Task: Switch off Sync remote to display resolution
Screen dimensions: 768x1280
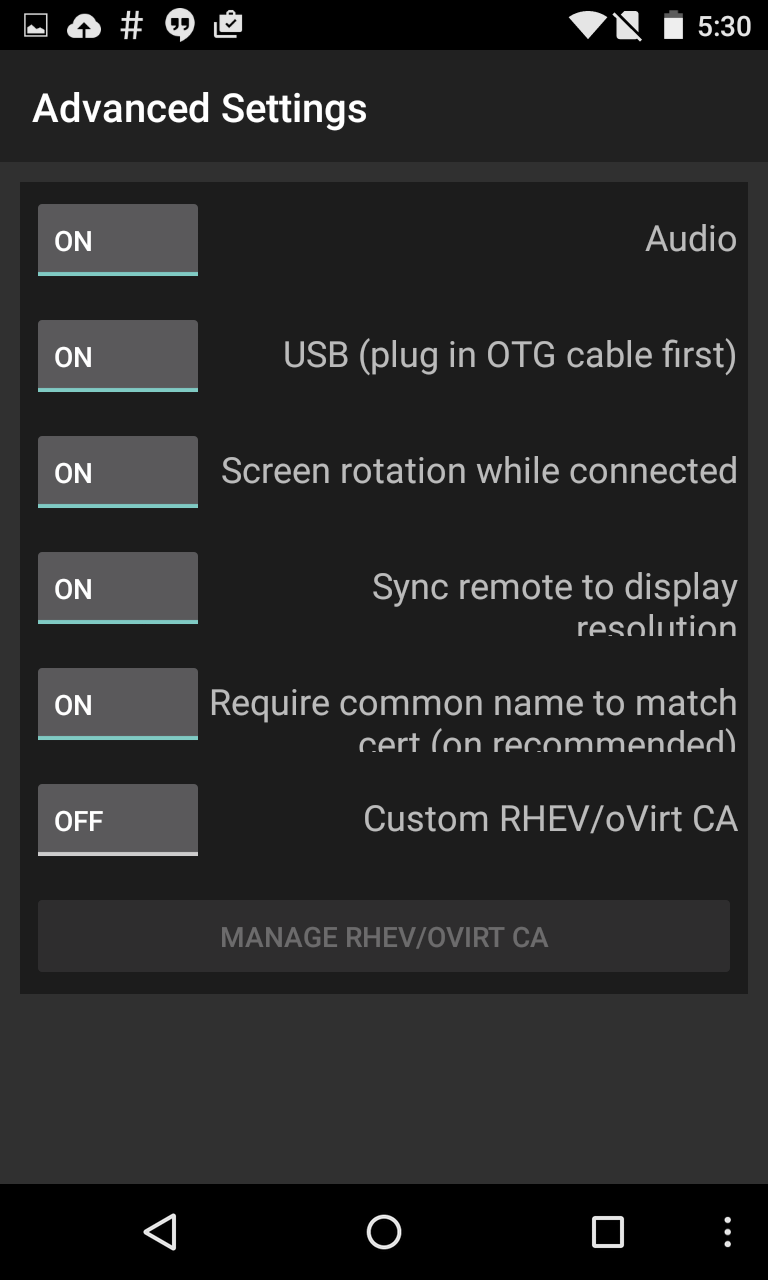Action: [x=117, y=588]
